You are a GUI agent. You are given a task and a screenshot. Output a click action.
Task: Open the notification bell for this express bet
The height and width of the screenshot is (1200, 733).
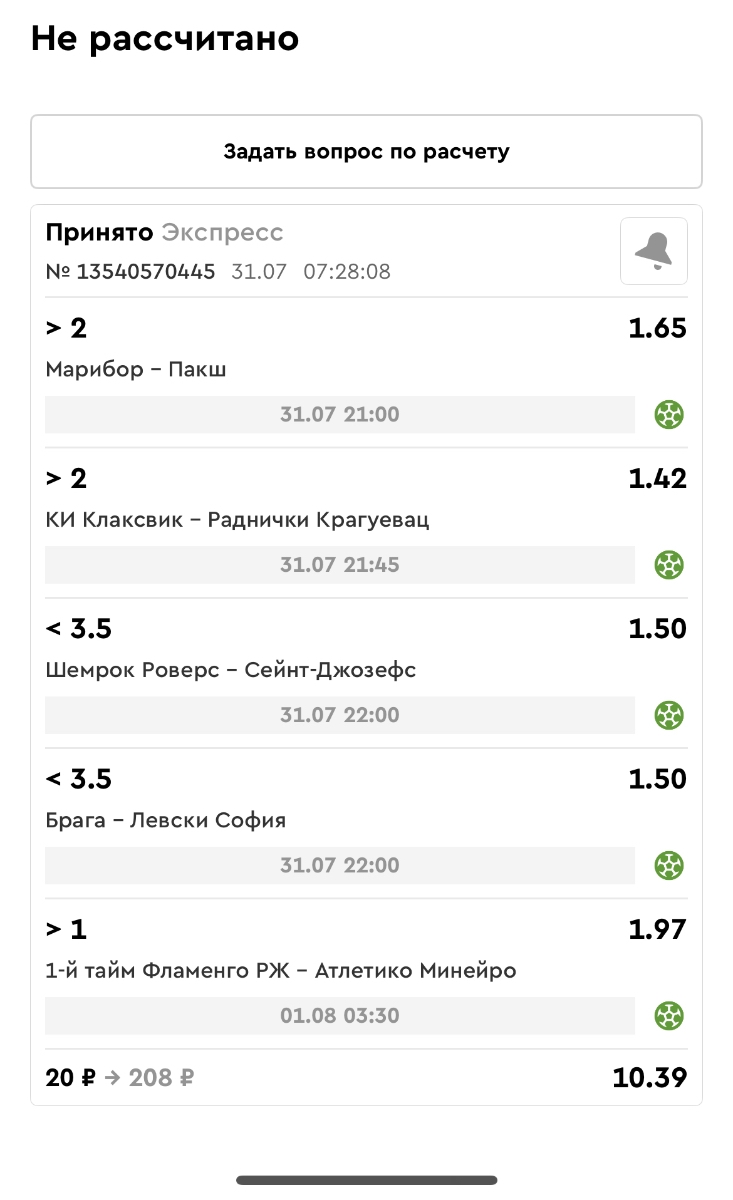coord(653,251)
